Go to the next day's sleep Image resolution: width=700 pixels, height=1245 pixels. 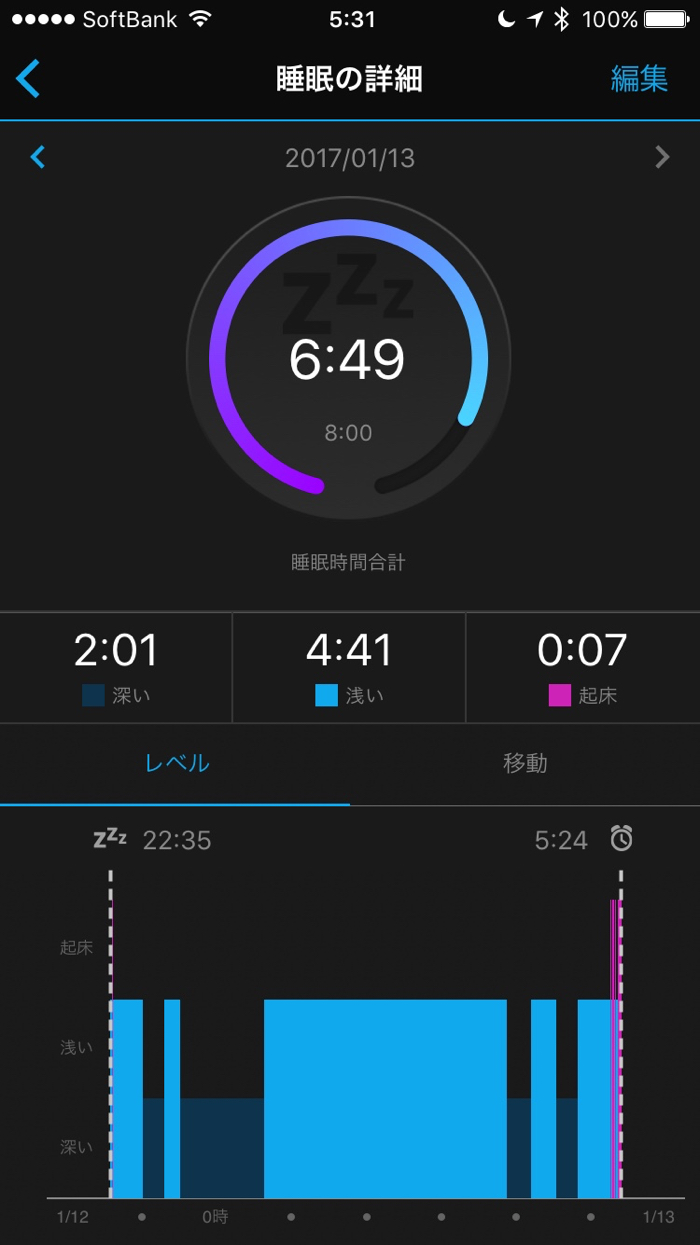(661, 157)
